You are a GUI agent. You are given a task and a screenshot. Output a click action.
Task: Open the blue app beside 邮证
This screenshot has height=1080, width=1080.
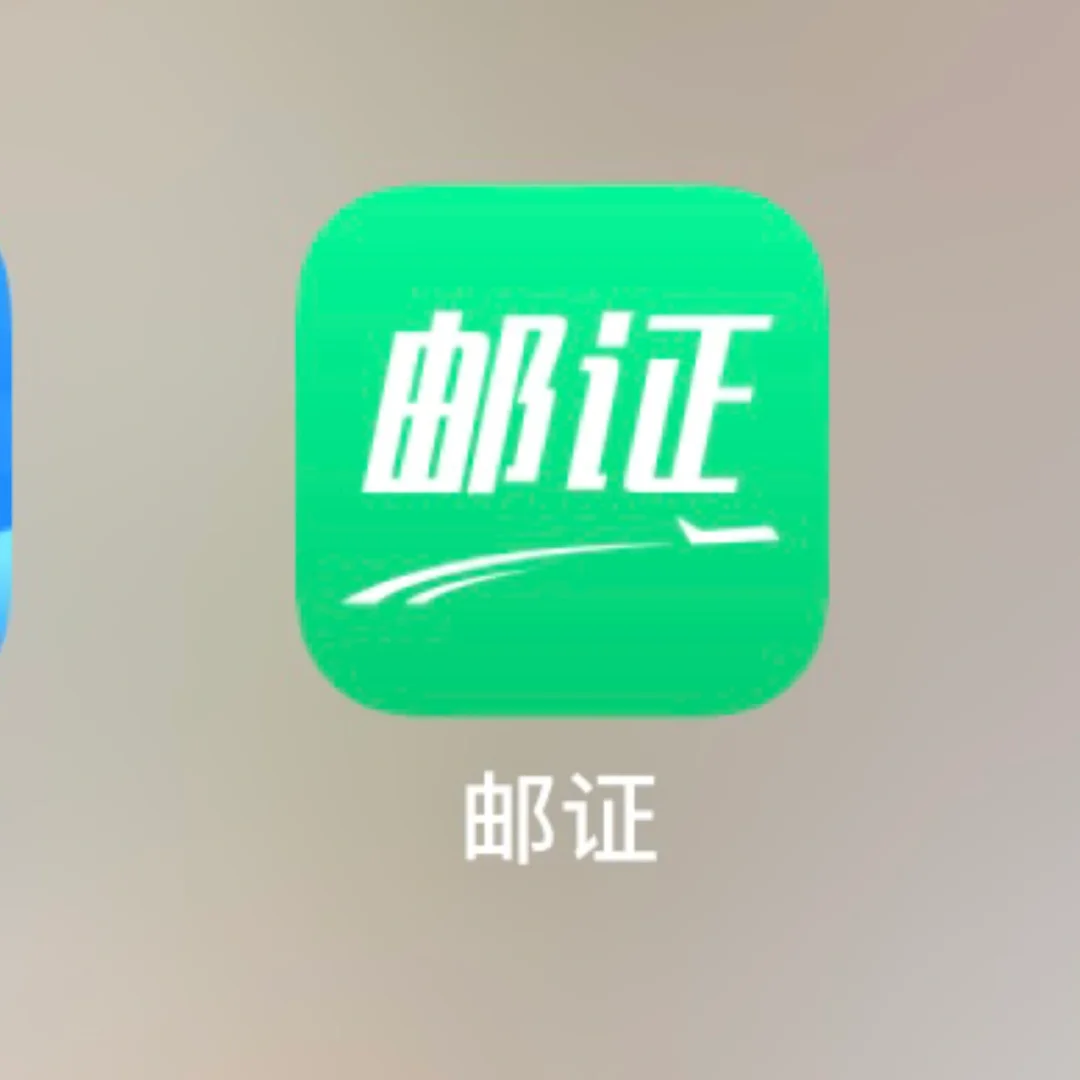click(x=4, y=450)
